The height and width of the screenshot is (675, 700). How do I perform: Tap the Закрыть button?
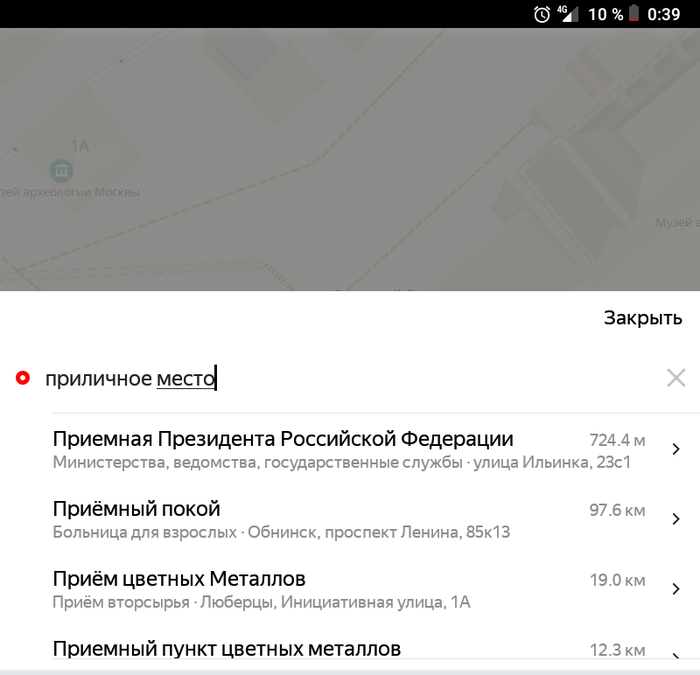tap(642, 318)
